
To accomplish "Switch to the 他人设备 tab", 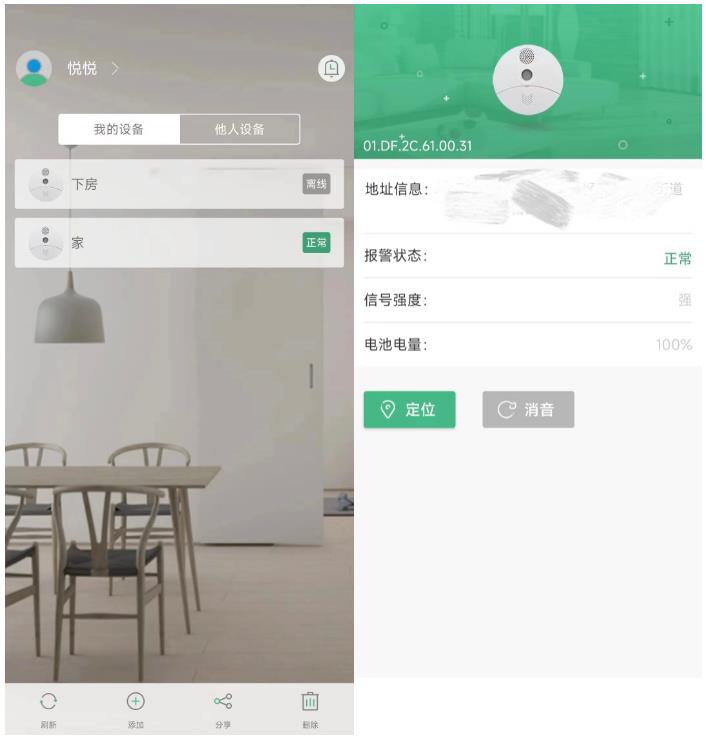I will pos(240,129).
